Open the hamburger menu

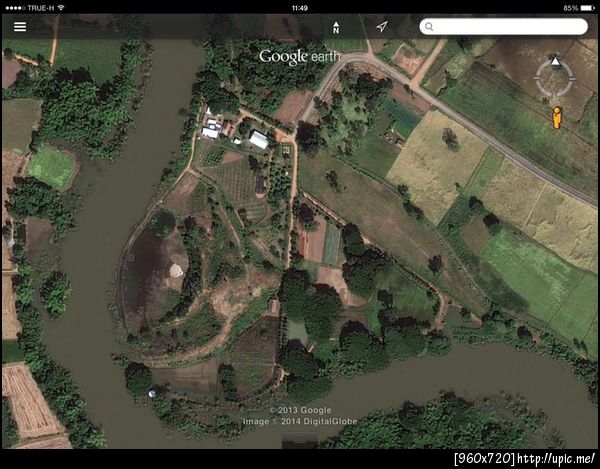20,27
